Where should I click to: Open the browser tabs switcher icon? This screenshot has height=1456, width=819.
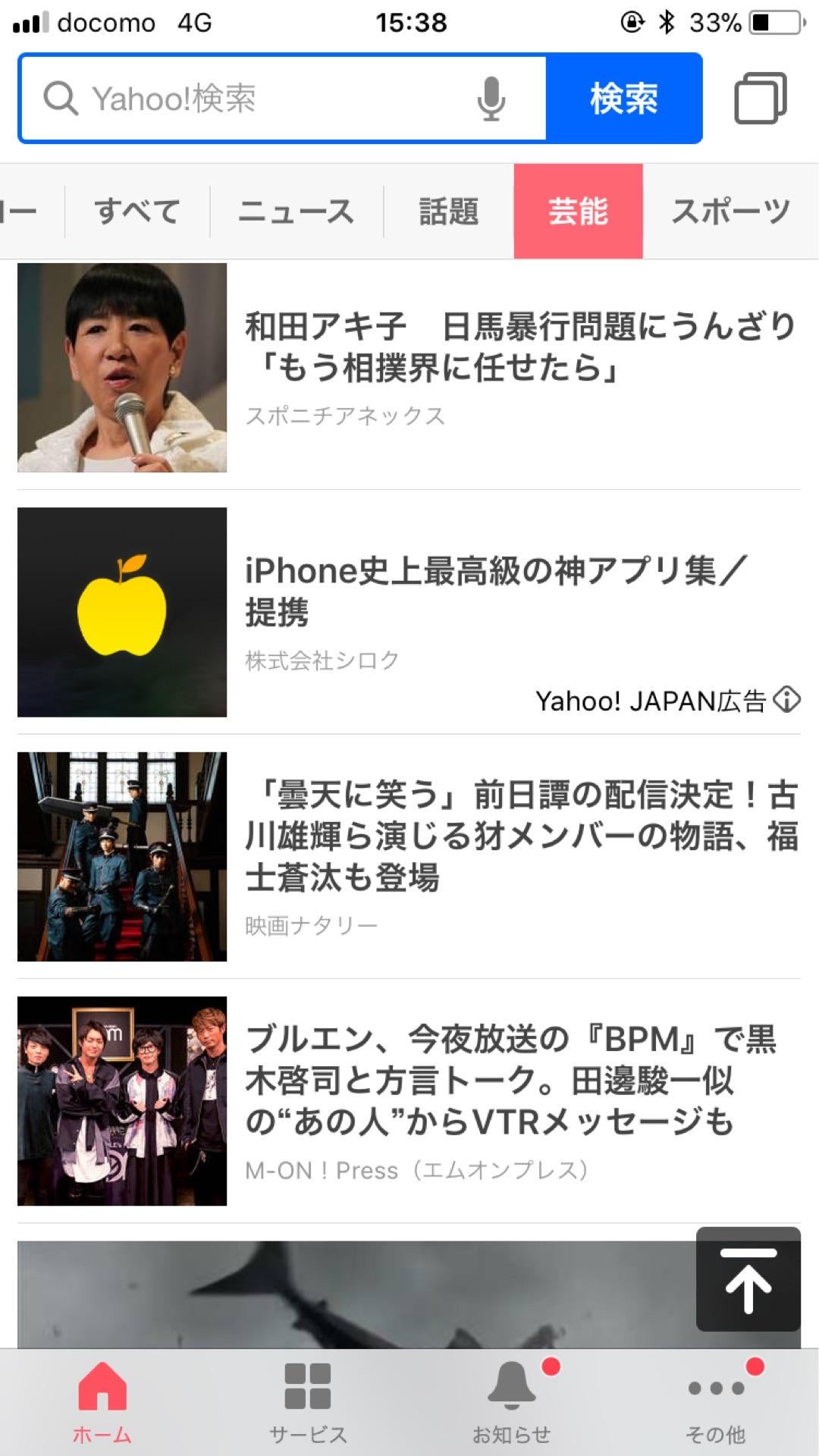pos(760,99)
